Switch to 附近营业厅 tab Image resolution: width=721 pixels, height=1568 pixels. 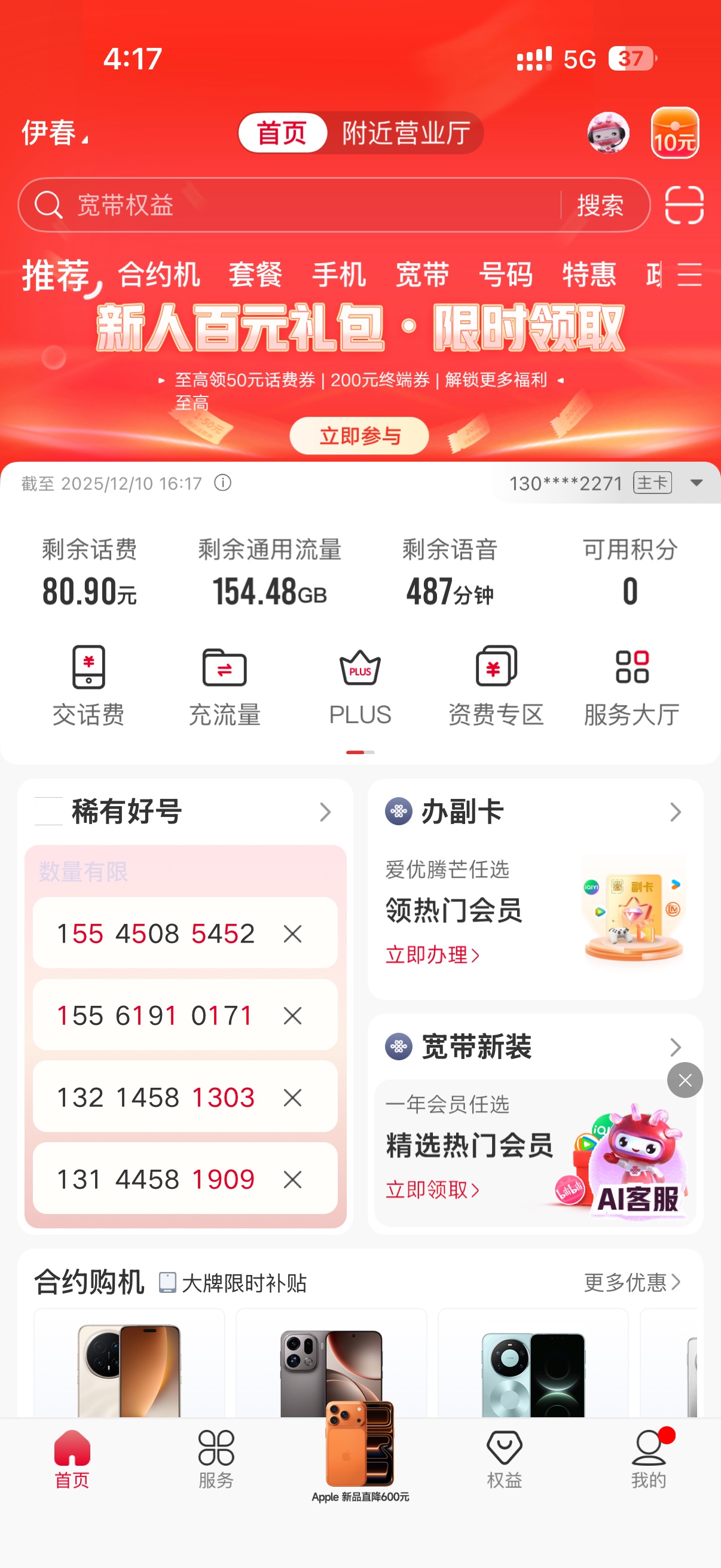(x=406, y=133)
